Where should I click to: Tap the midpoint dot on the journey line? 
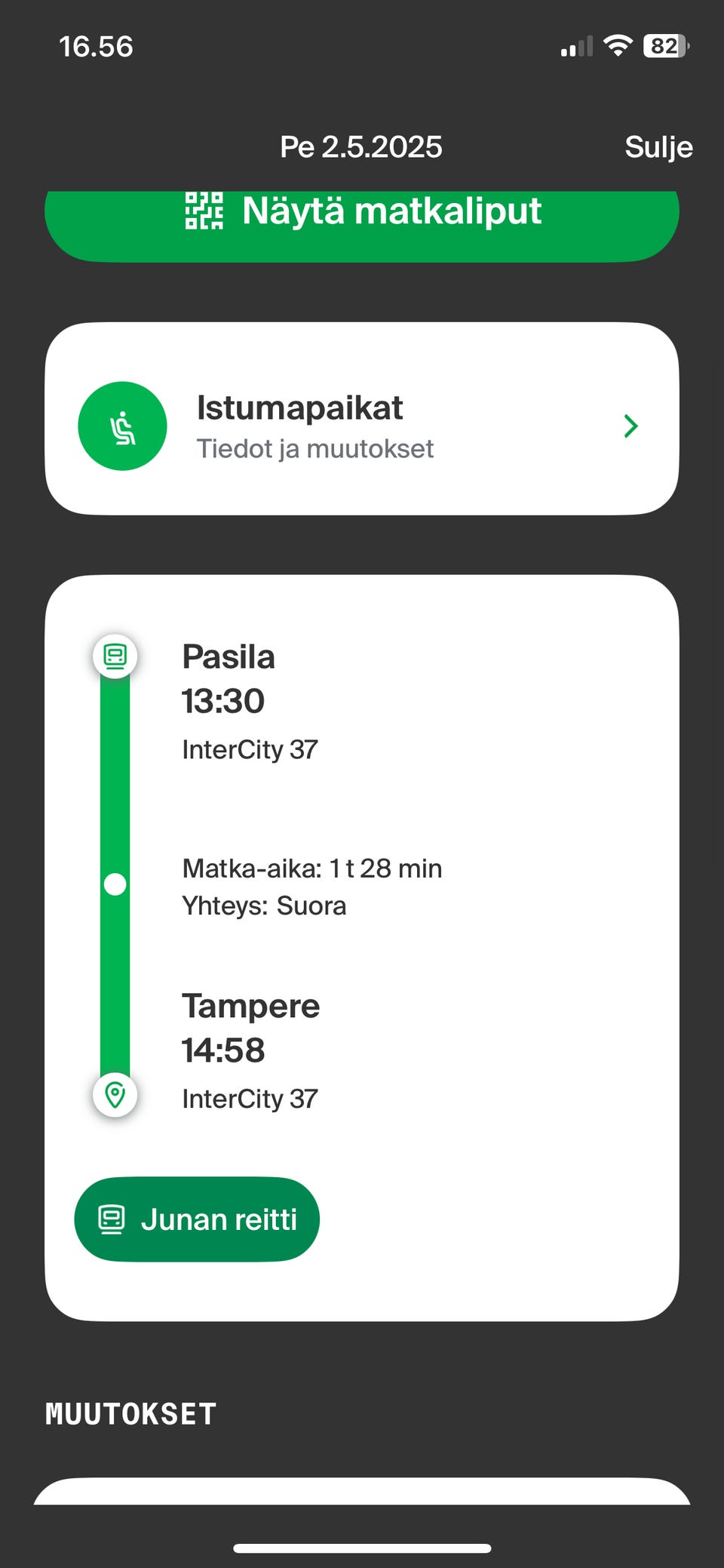(x=115, y=883)
